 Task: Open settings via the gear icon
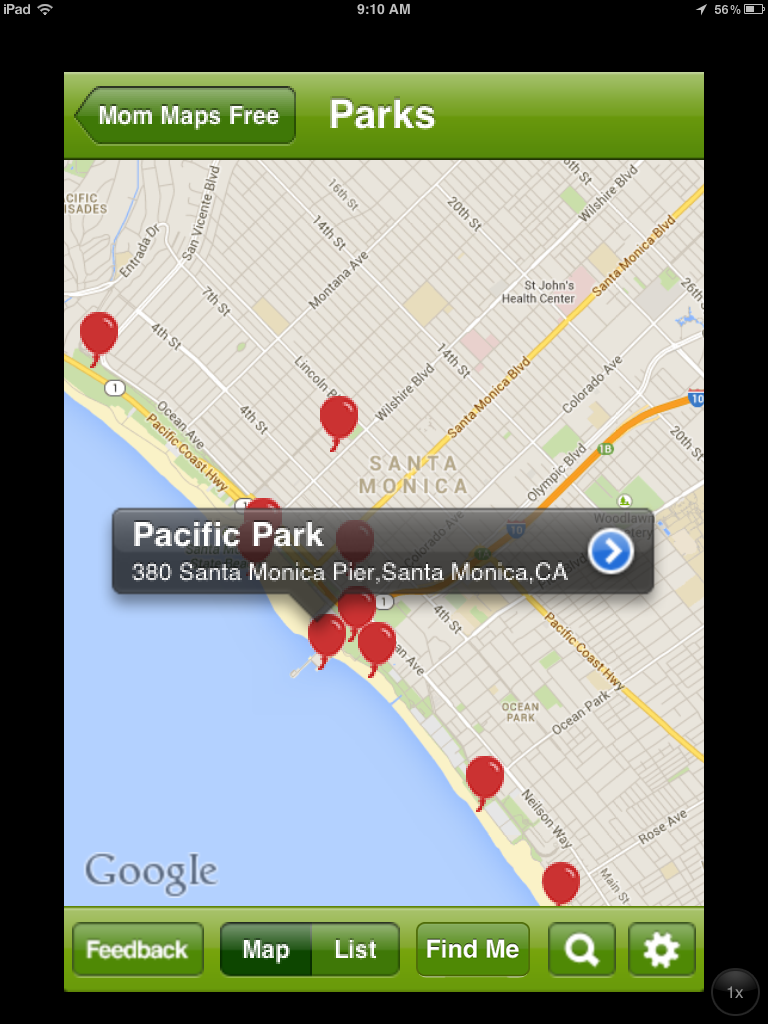[x=662, y=949]
